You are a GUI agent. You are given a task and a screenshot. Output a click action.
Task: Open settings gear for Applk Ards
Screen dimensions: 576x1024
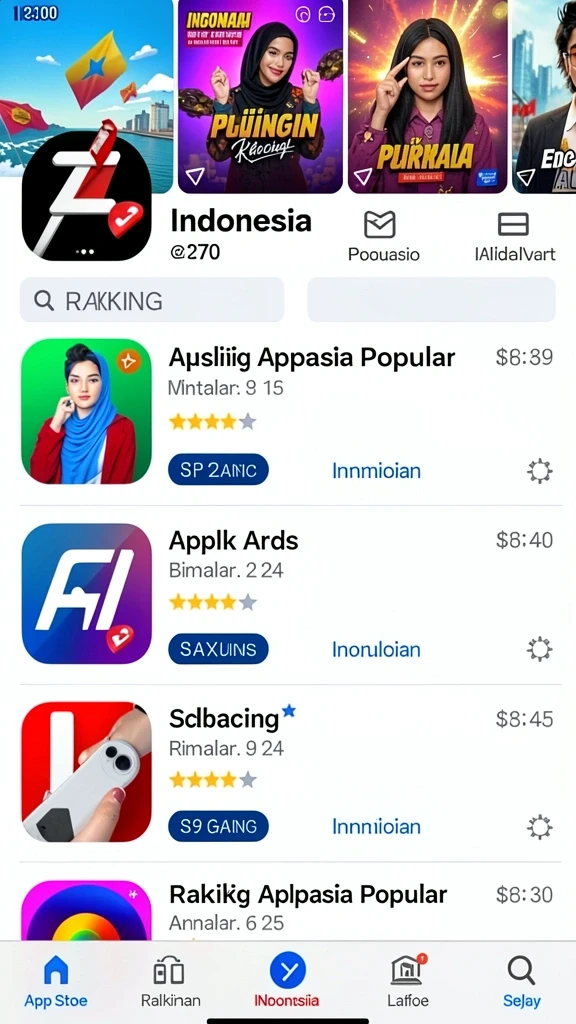tap(539, 649)
